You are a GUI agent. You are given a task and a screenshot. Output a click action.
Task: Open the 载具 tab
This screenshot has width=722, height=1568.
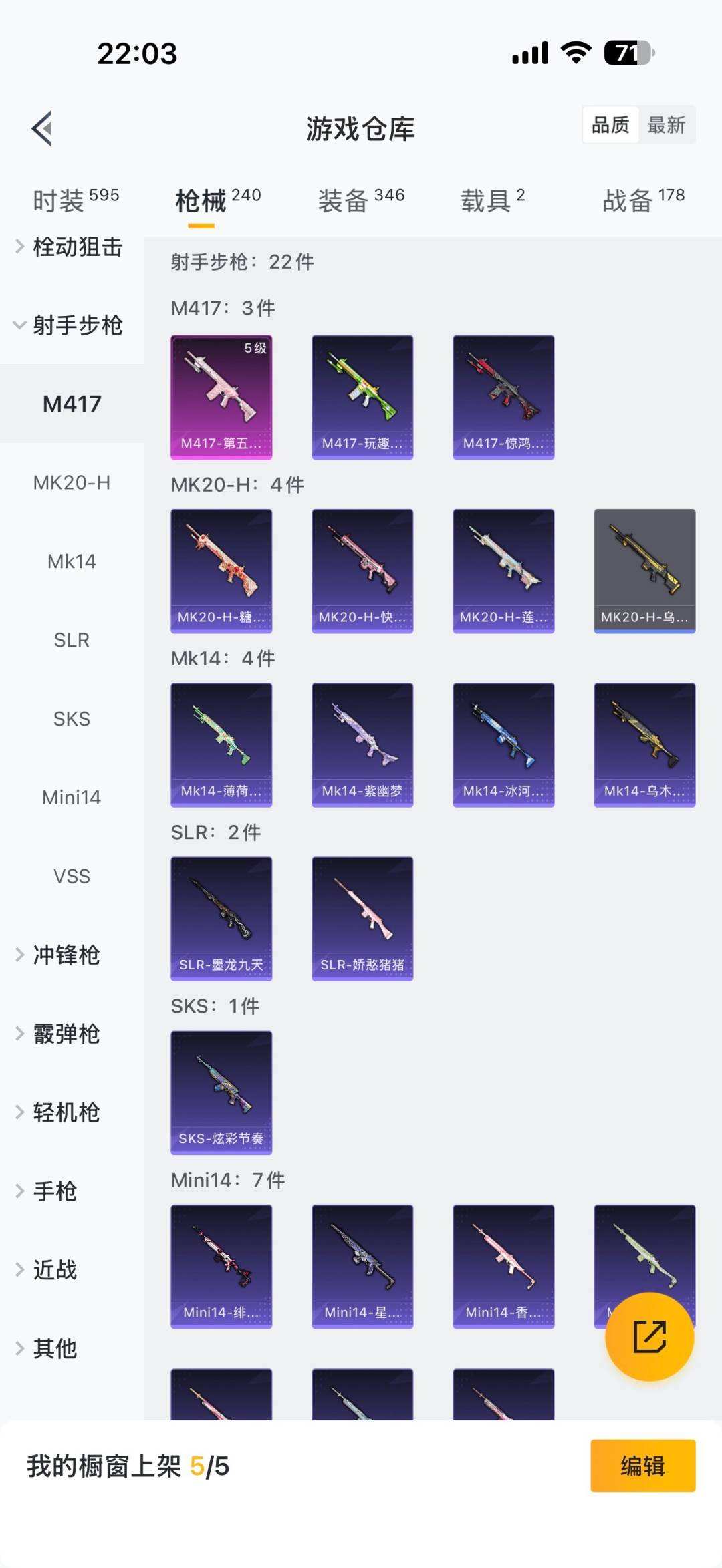[x=493, y=200]
